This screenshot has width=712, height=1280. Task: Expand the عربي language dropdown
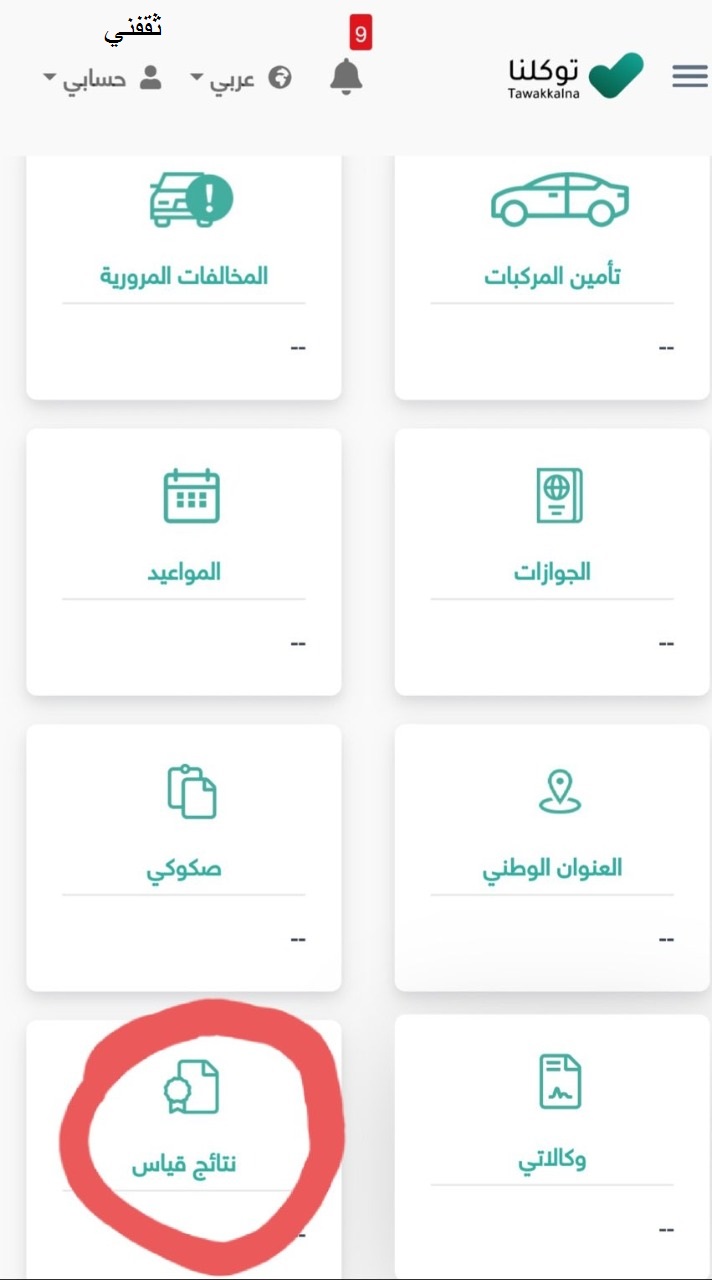[241, 78]
